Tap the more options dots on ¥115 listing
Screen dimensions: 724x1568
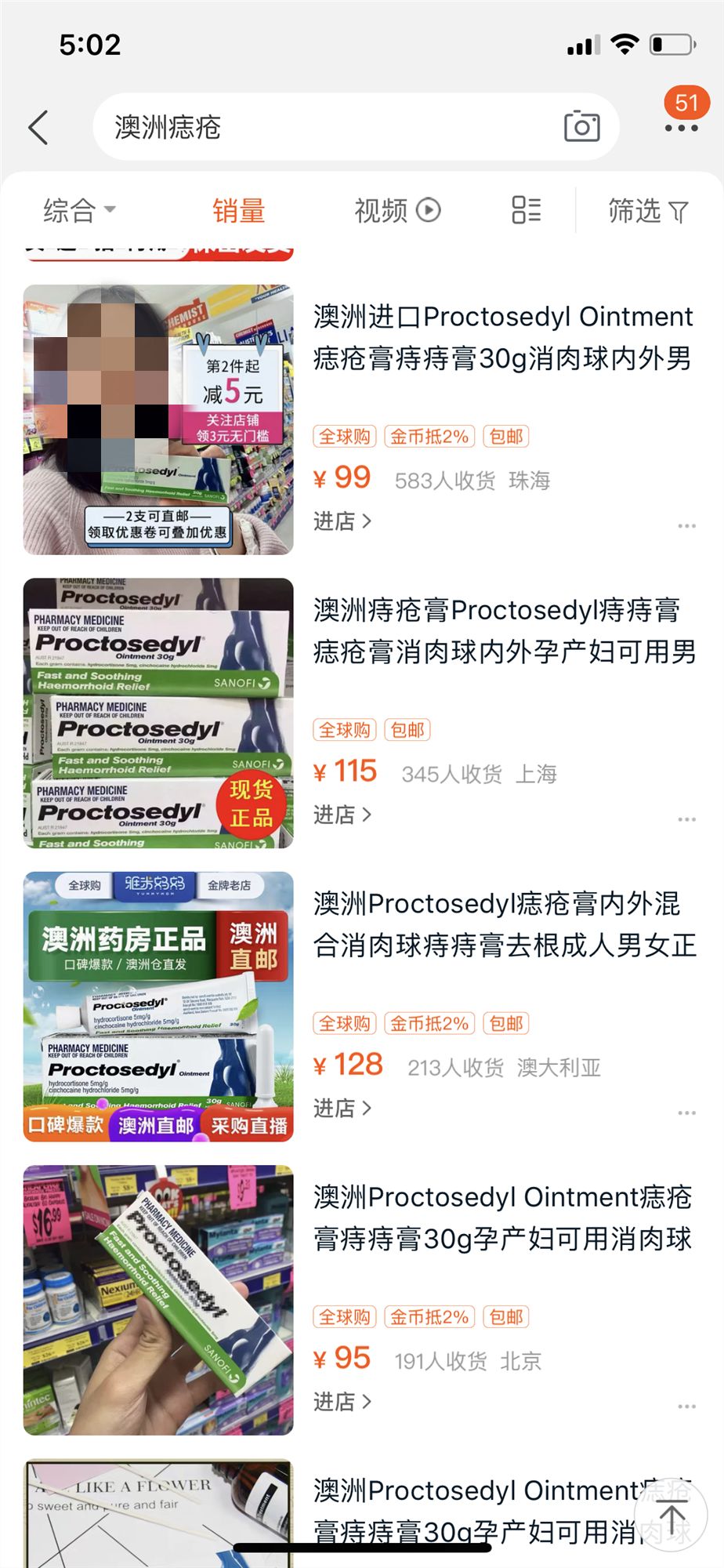click(686, 818)
